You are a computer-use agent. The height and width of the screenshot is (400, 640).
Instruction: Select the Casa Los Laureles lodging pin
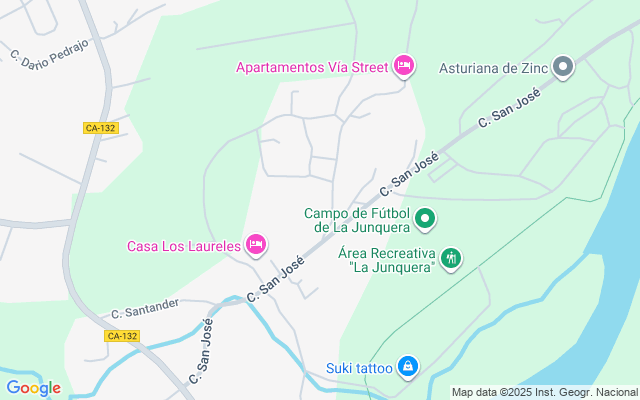[256, 244]
